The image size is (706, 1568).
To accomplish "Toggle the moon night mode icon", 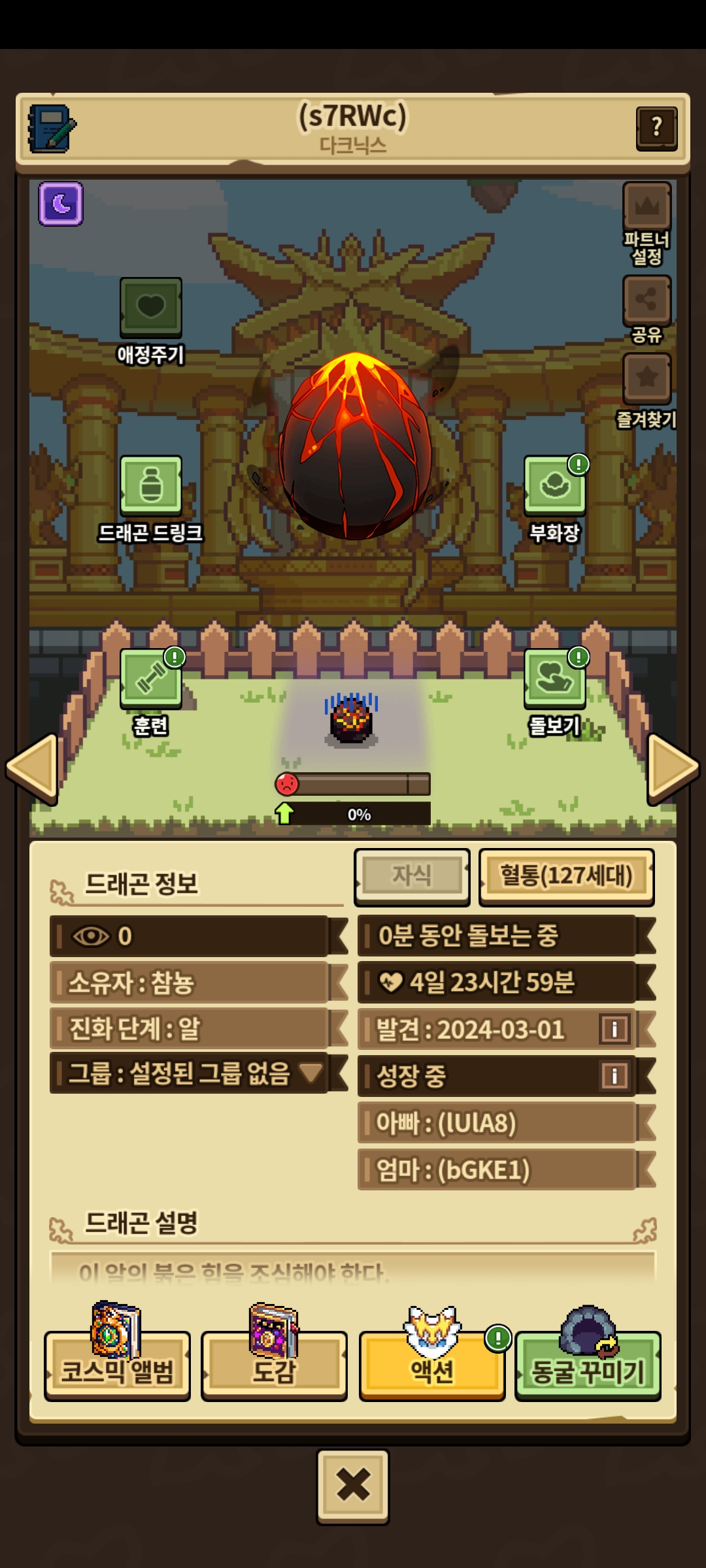I will point(61,204).
